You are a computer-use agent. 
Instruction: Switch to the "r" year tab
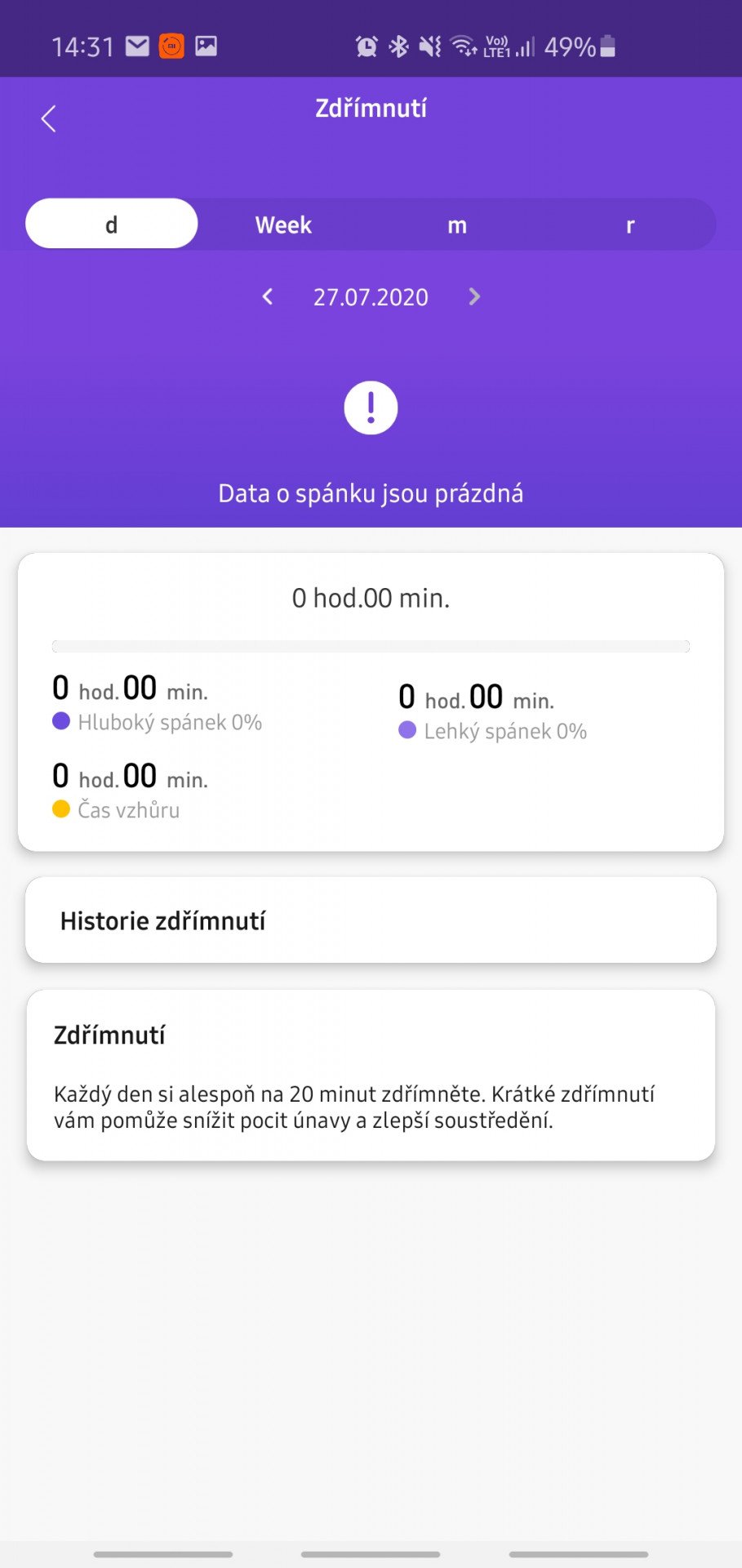pyautogui.click(x=629, y=225)
